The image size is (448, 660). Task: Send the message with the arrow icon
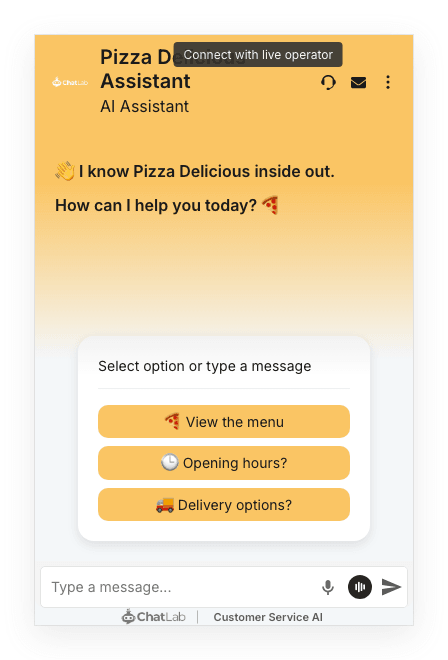[391, 587]
